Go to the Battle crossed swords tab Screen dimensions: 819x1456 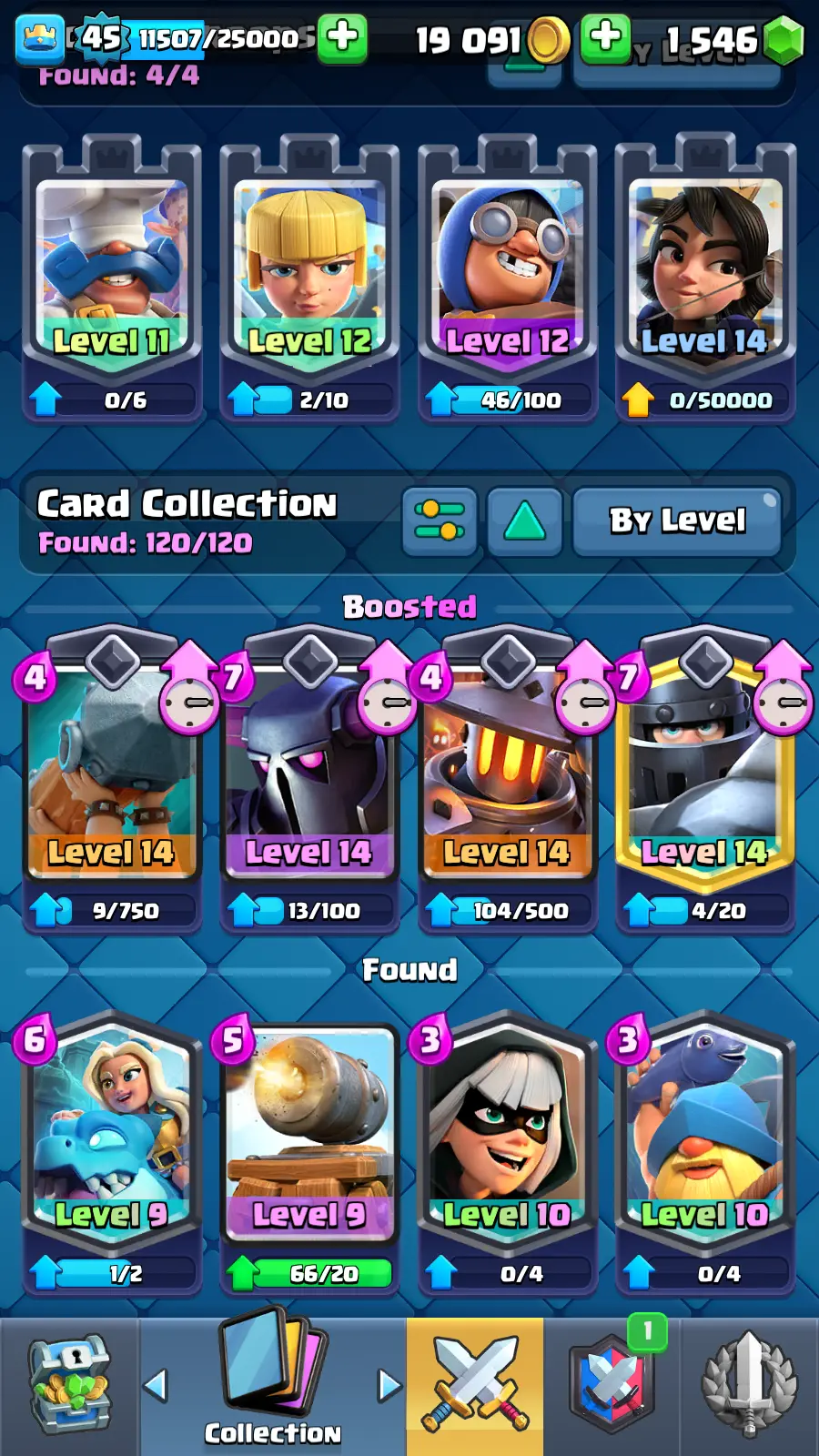point(475,1385)
